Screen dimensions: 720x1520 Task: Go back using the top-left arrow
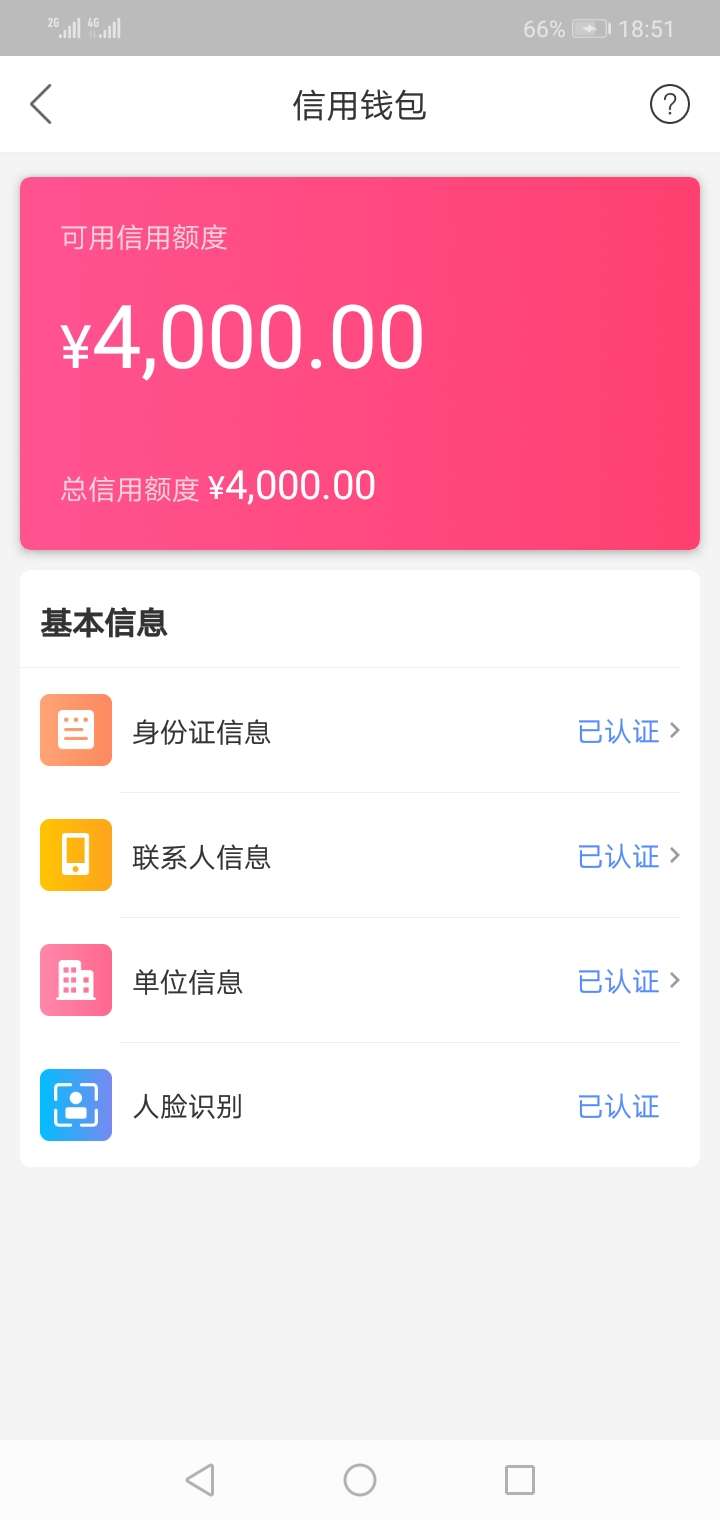(41, 104)
